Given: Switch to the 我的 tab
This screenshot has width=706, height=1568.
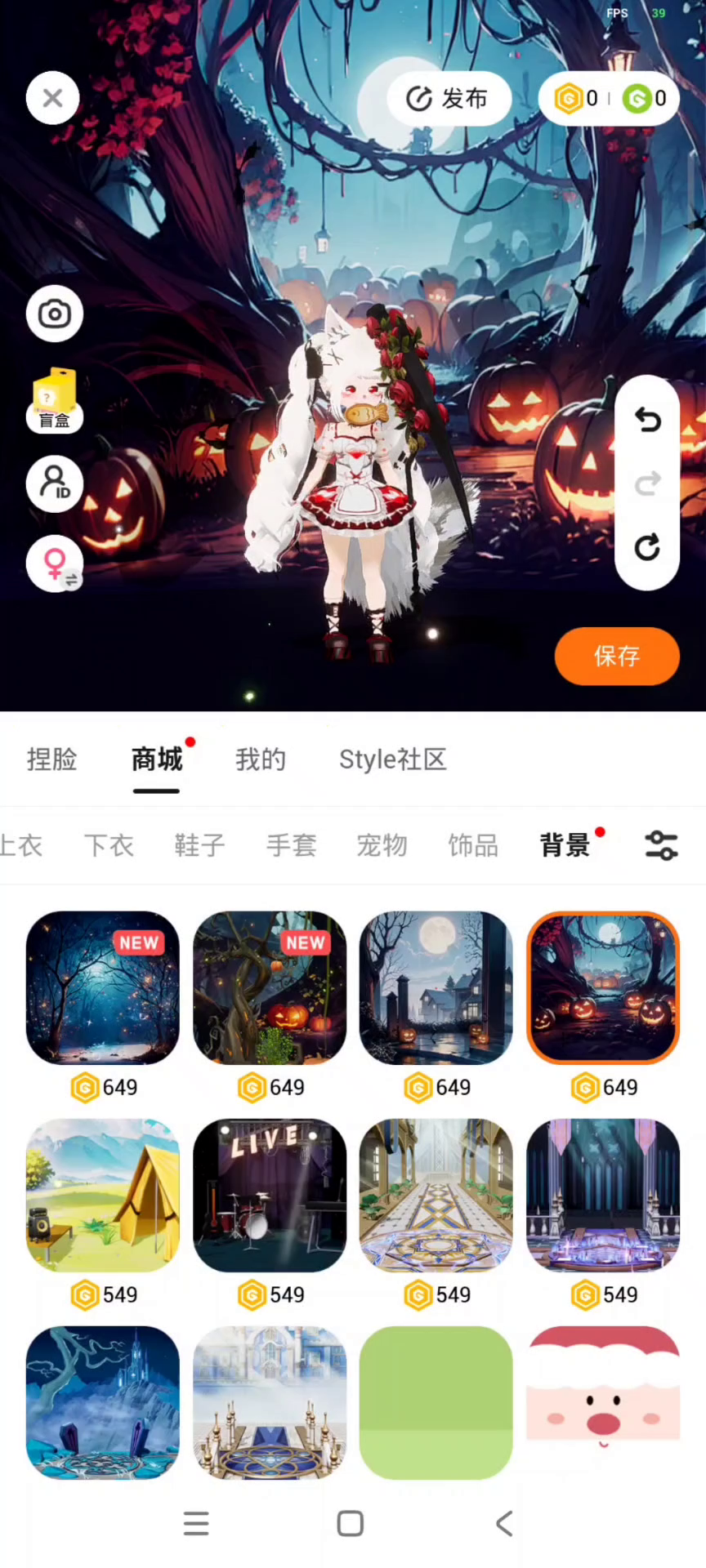Looking at the screenshot, I should [x=261, y=759].
